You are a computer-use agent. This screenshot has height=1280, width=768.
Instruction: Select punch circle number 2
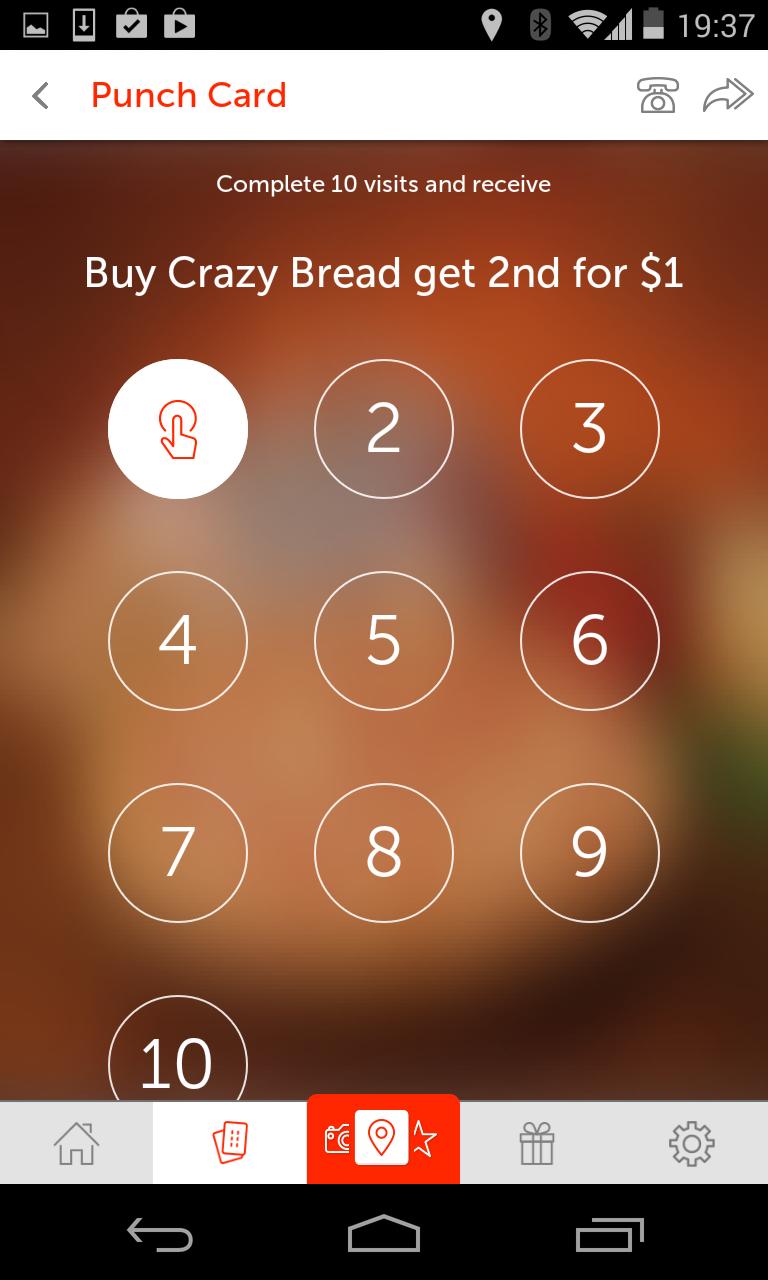click(384, 429)
